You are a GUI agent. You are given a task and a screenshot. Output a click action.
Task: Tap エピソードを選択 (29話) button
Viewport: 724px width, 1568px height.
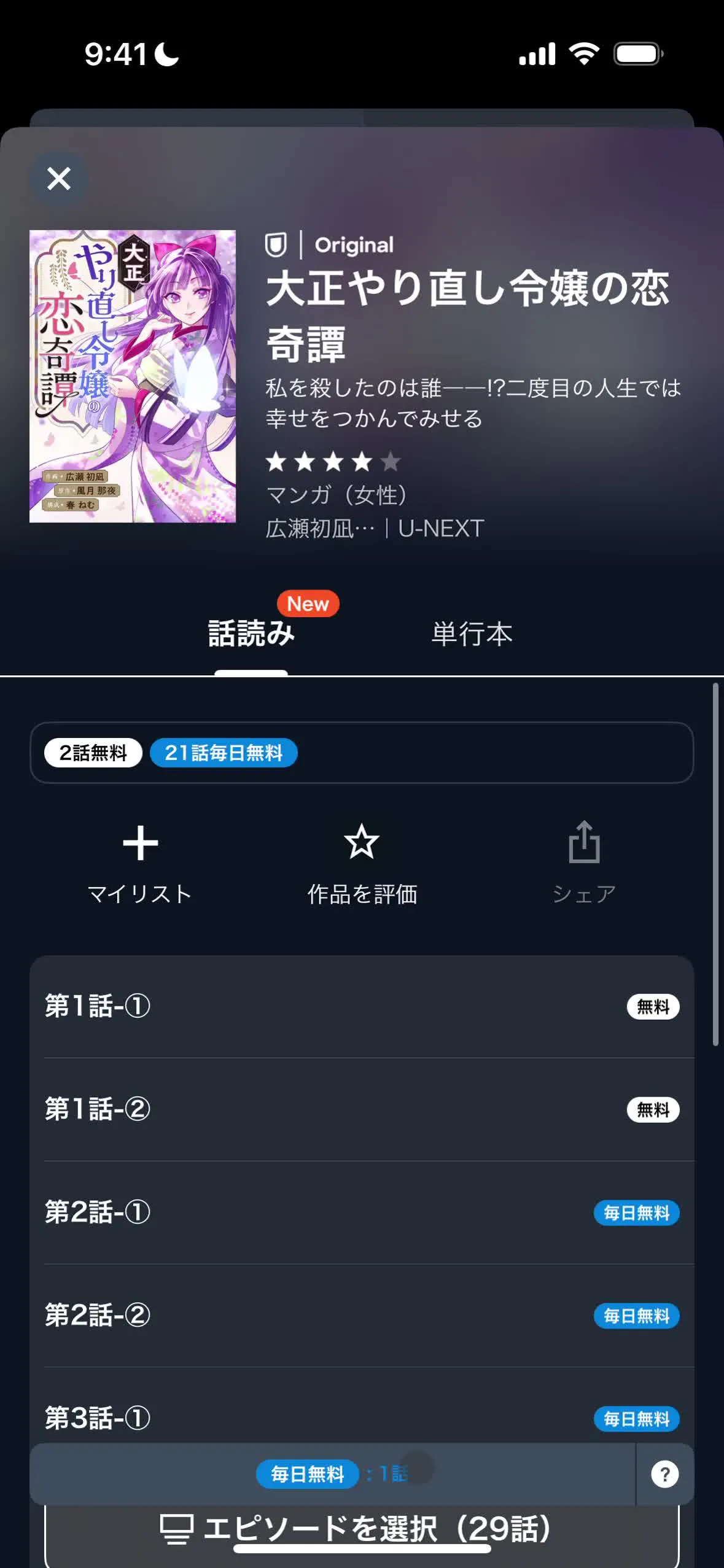click(x=362, y=1530)
